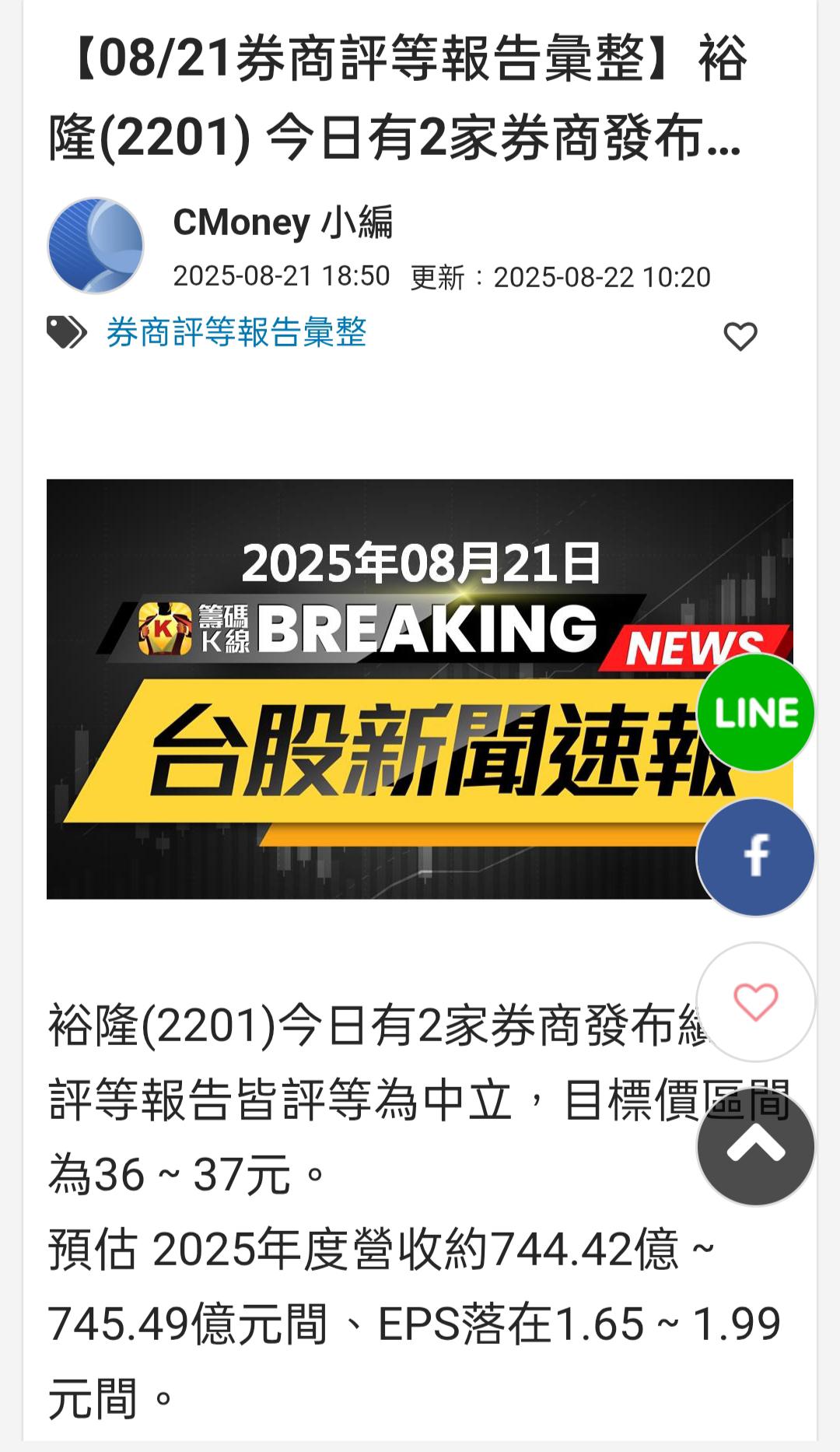This screenshot has height=1452, width=840.
Task: Open the 券商評等報告彙整 tag link
Action: click(236, 332)
